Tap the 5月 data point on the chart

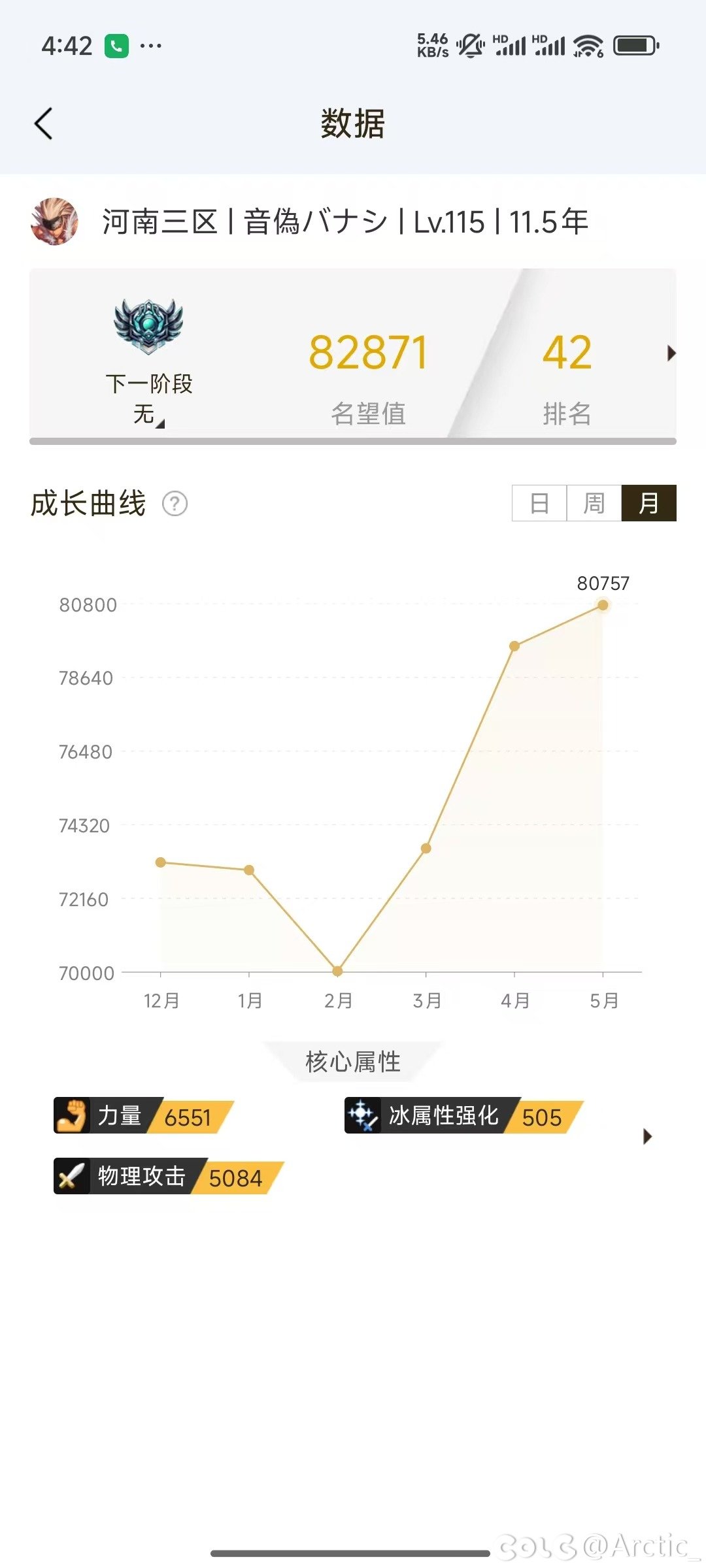[x=603, y=606]
